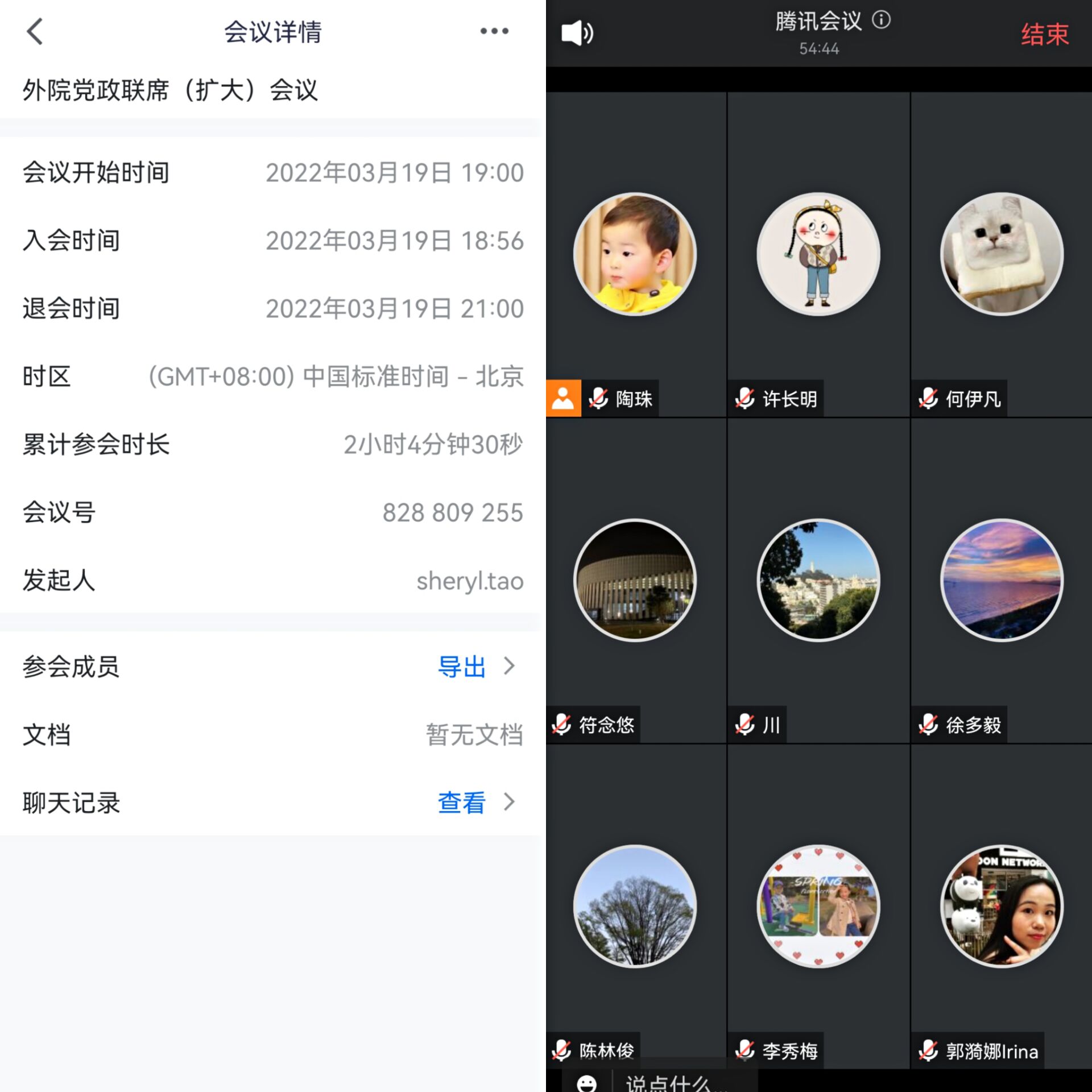The image size is (1092, 1092).
Task: Open the emoji picker in chat bar
Action: (586, 1082)
